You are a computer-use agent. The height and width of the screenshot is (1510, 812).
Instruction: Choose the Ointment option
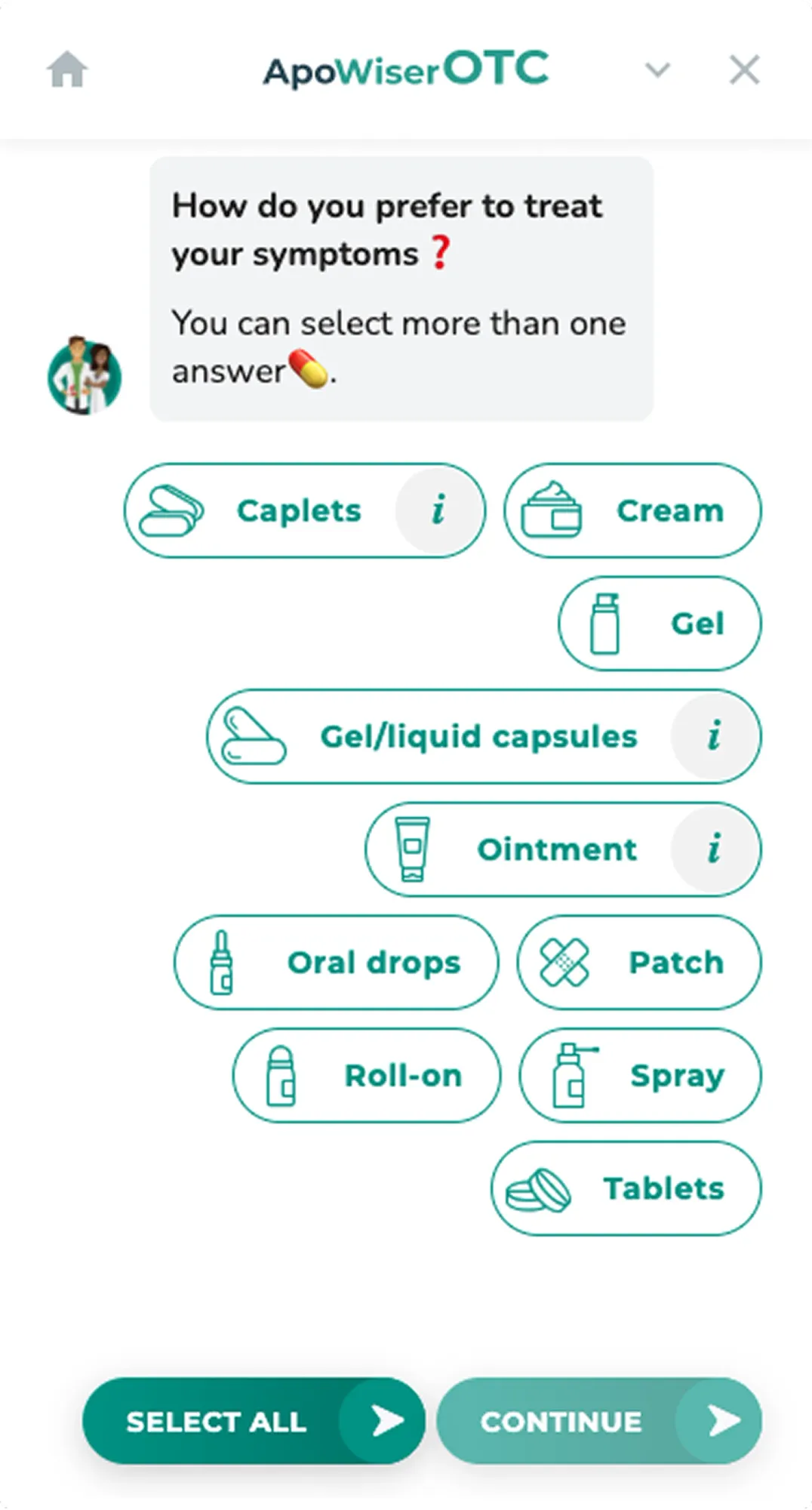(528, 850)
